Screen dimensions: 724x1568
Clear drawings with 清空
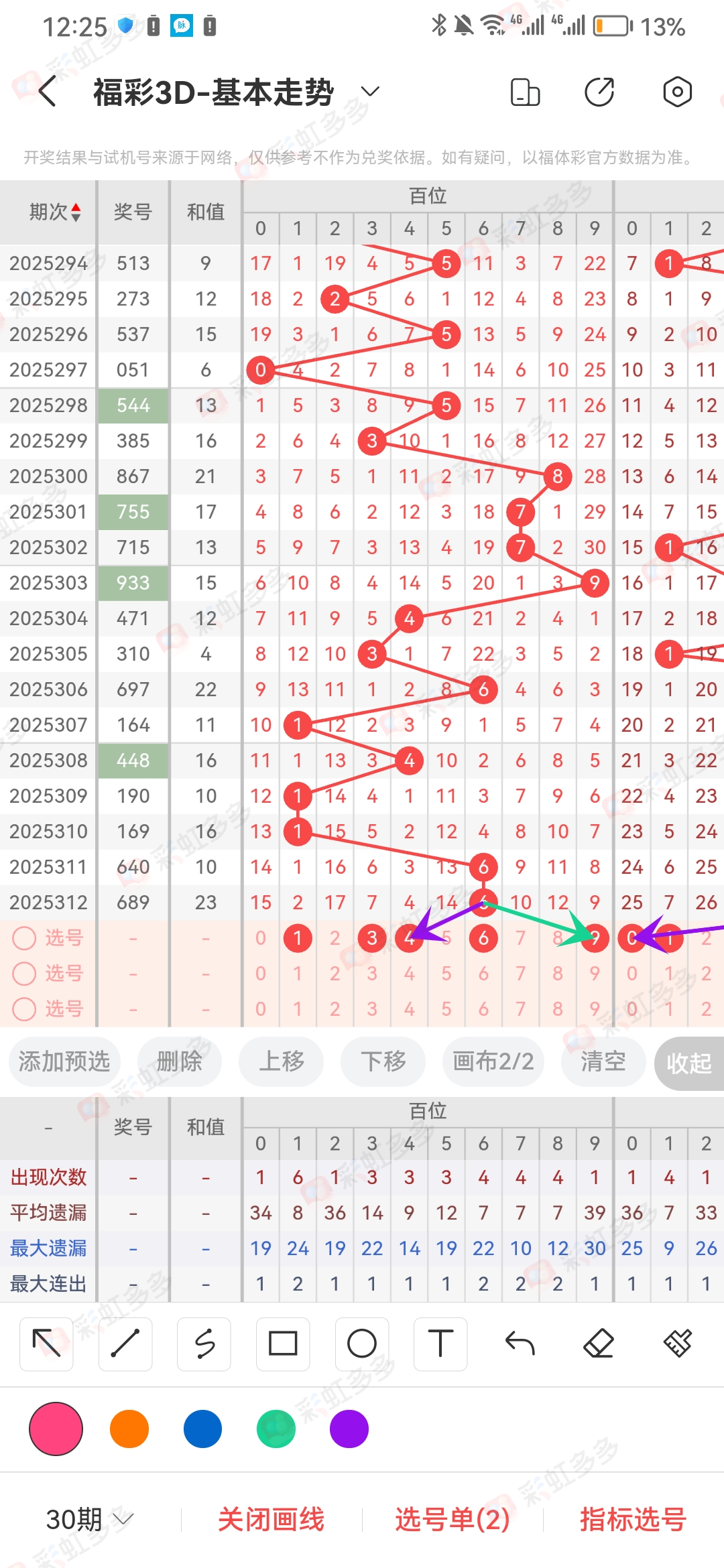603,1061
